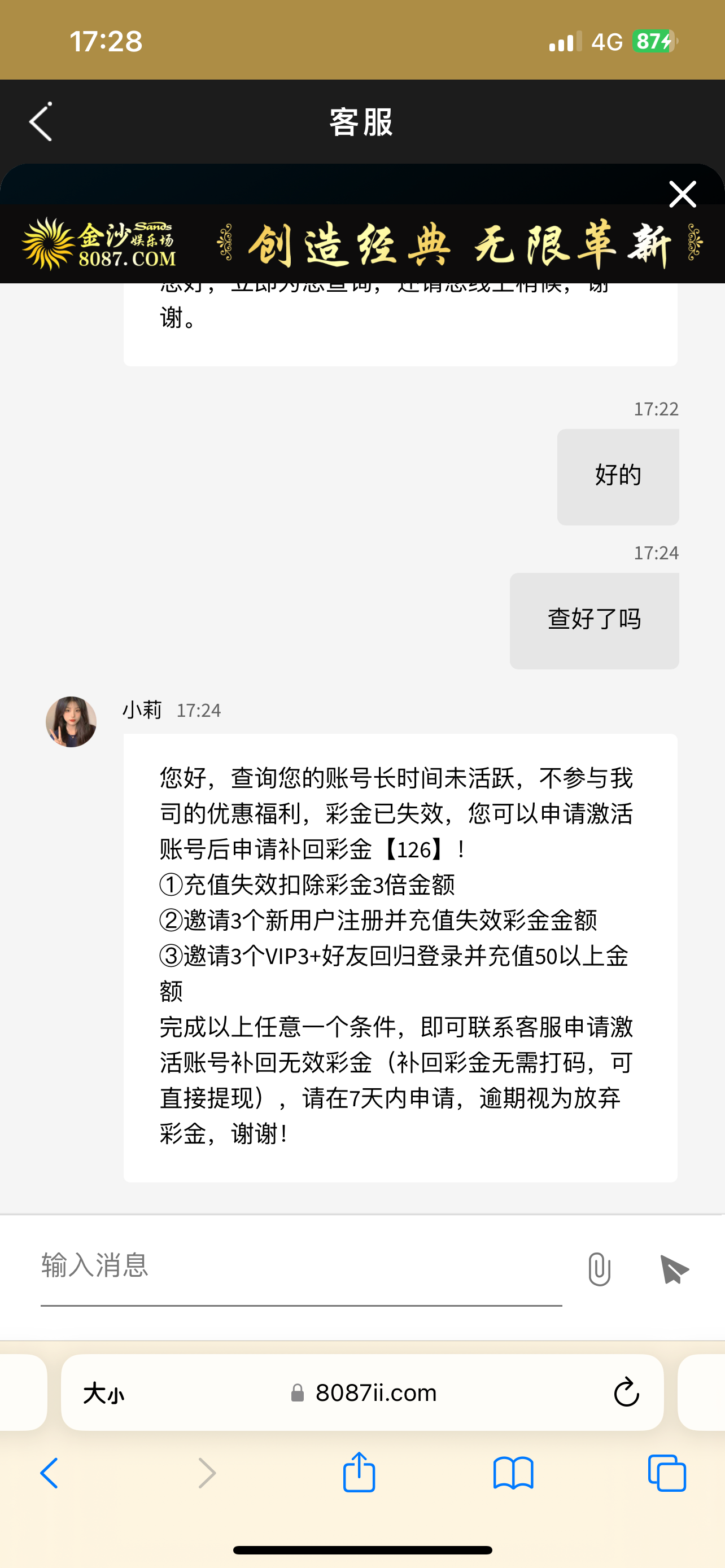The height and width of the screenshot is (1568, 725).
Task: Show all open Safari tabs
Action: (x=667, y=1473)
